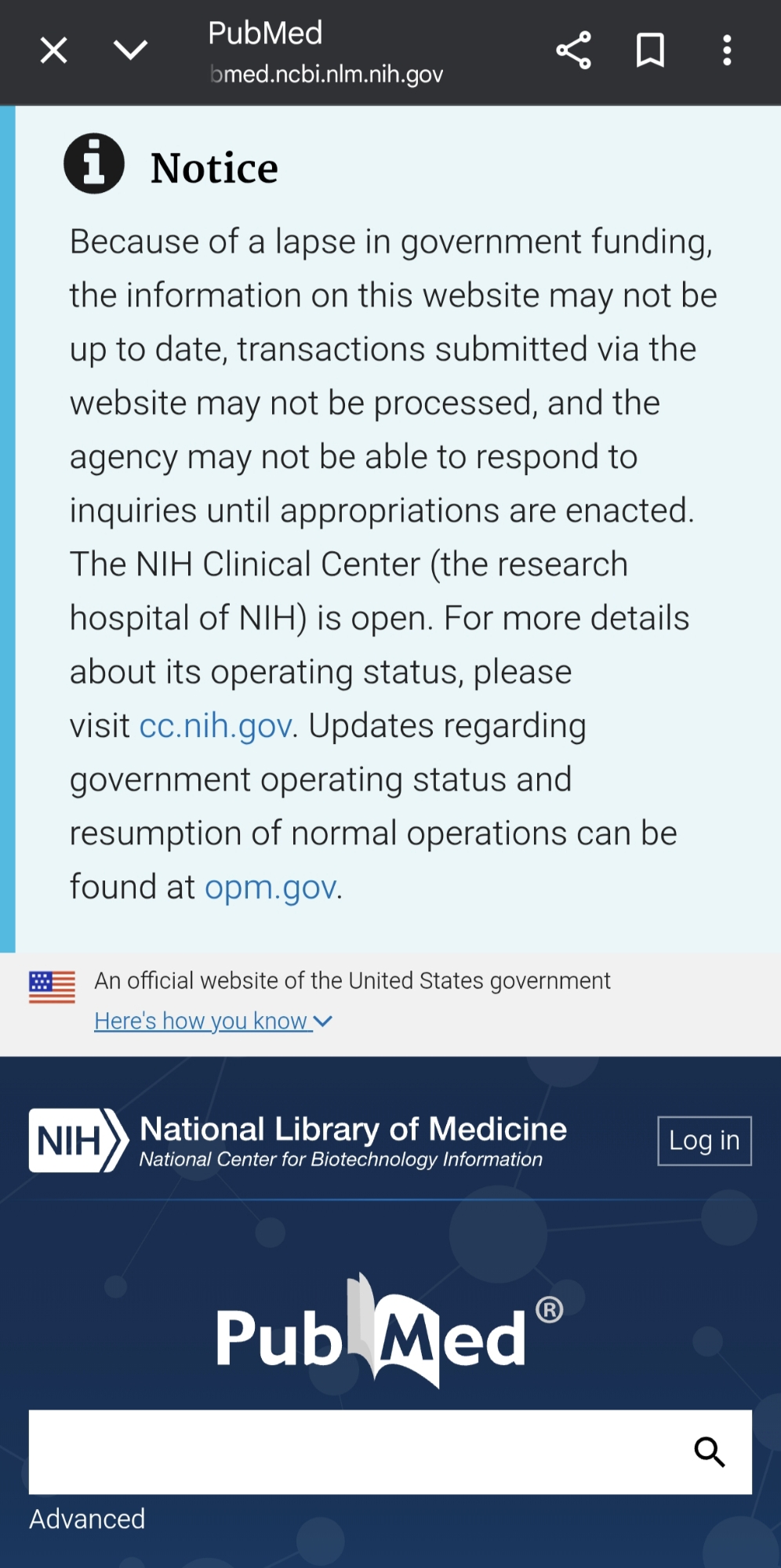This screenshot has width=781, height=1568.
Task: Visit the opm.gov link
Action: tap(271, 887)
